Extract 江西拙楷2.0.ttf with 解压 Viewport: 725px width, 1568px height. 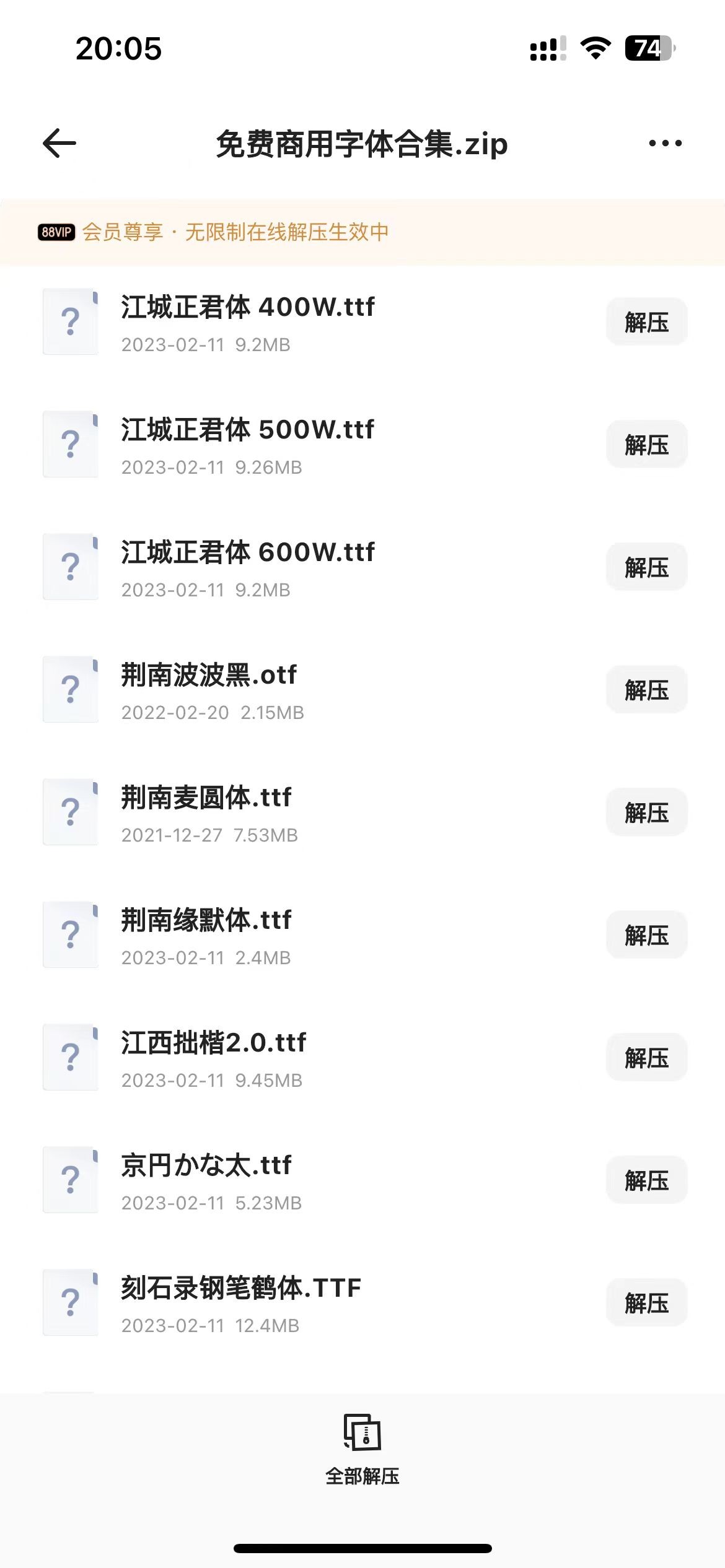[x=646, y=1058]
